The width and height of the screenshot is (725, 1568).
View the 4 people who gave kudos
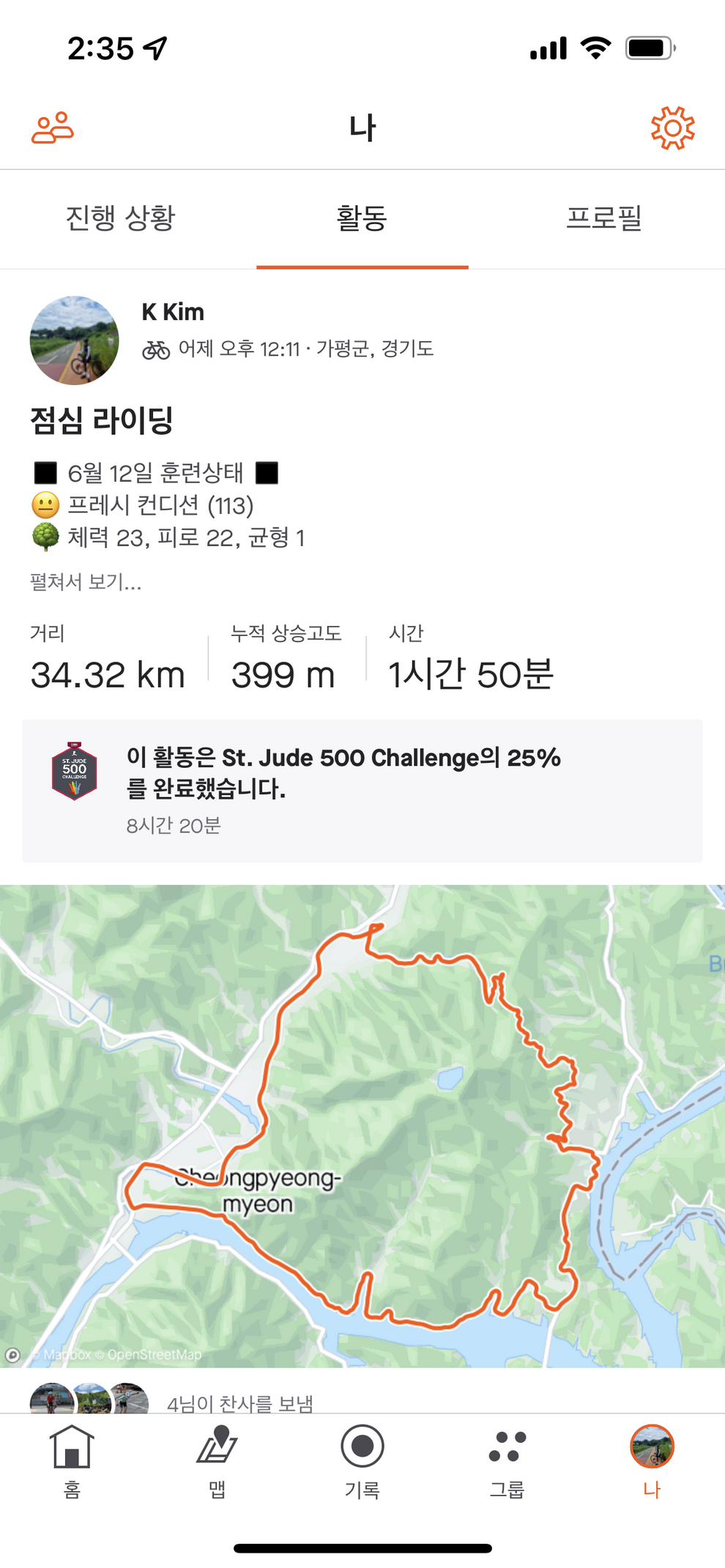point(240,1403)
